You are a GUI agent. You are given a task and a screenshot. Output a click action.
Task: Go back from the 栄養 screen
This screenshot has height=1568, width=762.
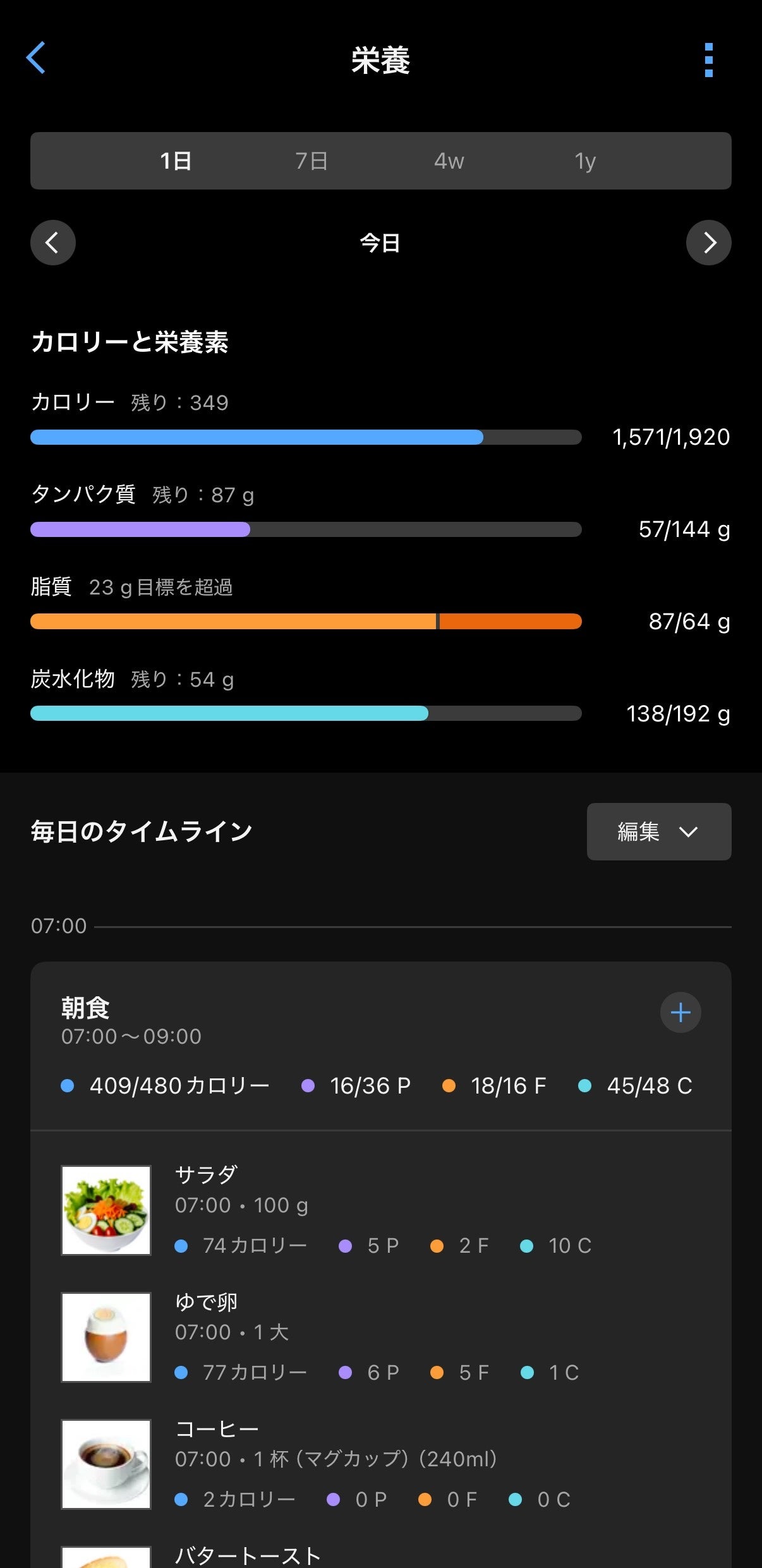(x=36, y=58)
